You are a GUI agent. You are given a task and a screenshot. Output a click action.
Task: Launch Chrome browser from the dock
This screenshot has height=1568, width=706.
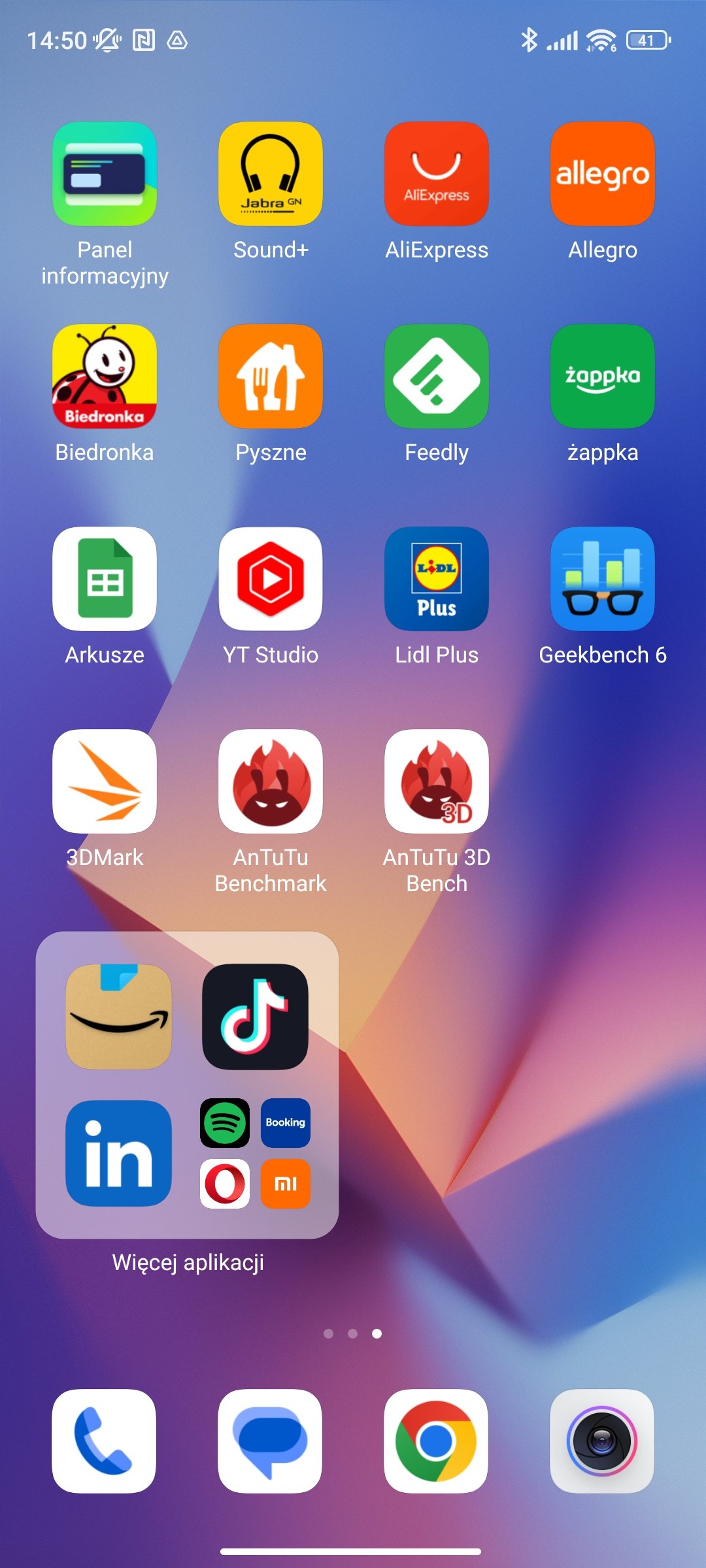click(436, 1441)
